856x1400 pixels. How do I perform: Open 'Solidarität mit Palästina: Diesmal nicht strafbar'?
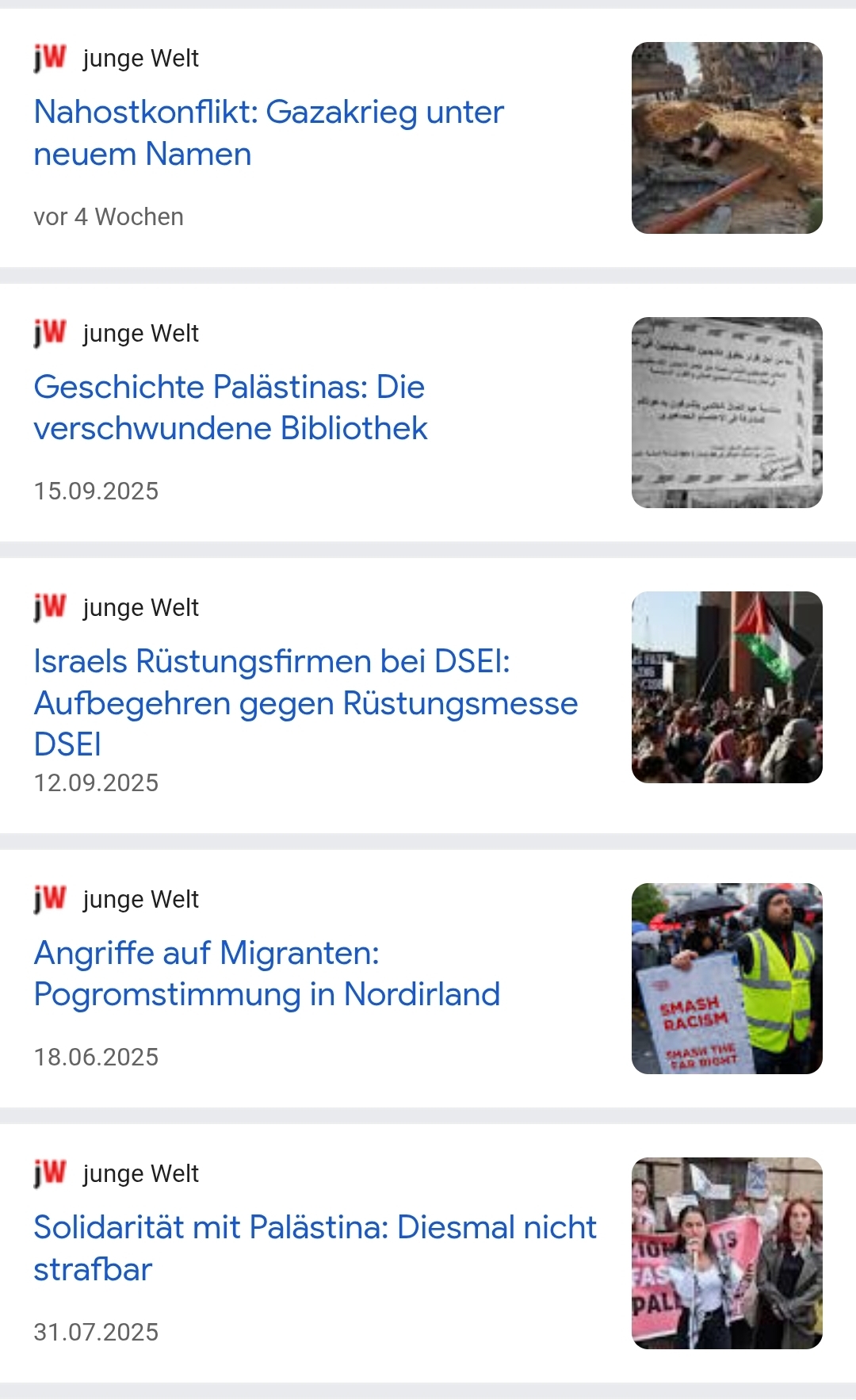pyautogui.click(x=314, y=1248)
